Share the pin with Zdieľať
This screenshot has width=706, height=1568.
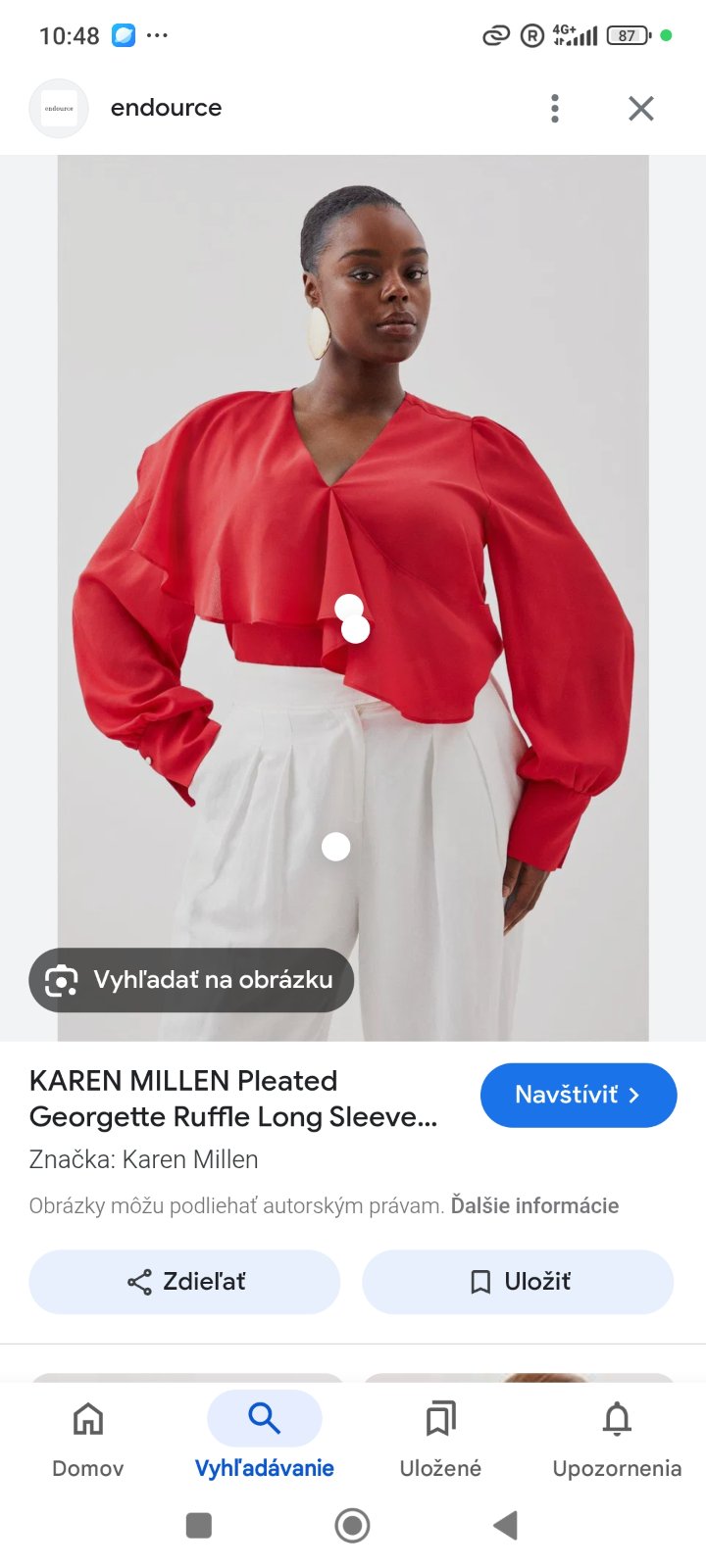pyautogui.click(x=184, y=1281)
